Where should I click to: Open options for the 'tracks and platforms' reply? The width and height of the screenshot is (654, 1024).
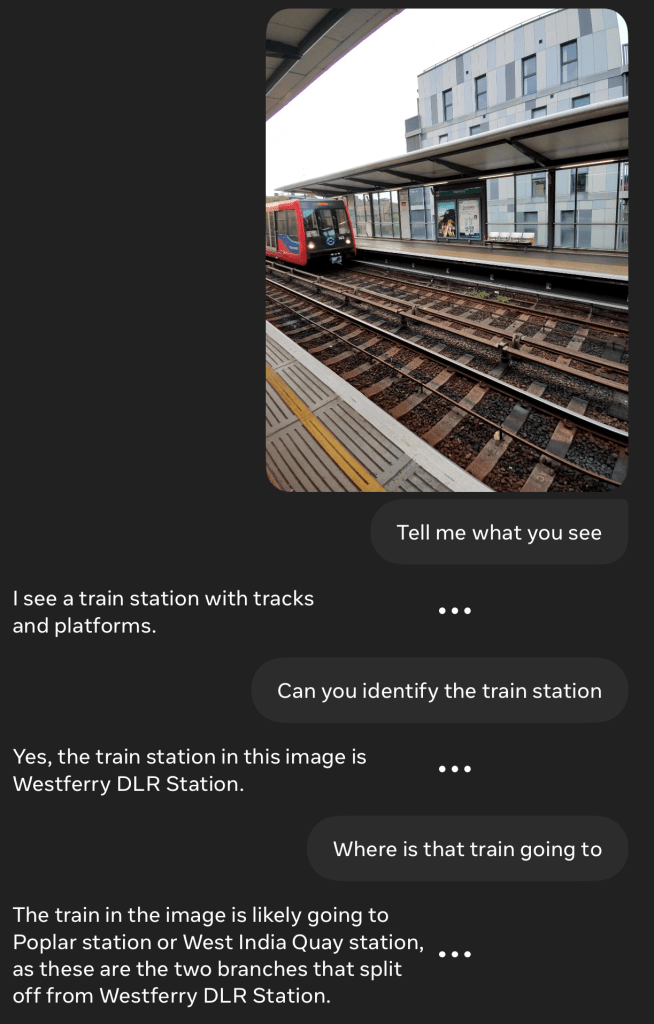coord(454,611)
